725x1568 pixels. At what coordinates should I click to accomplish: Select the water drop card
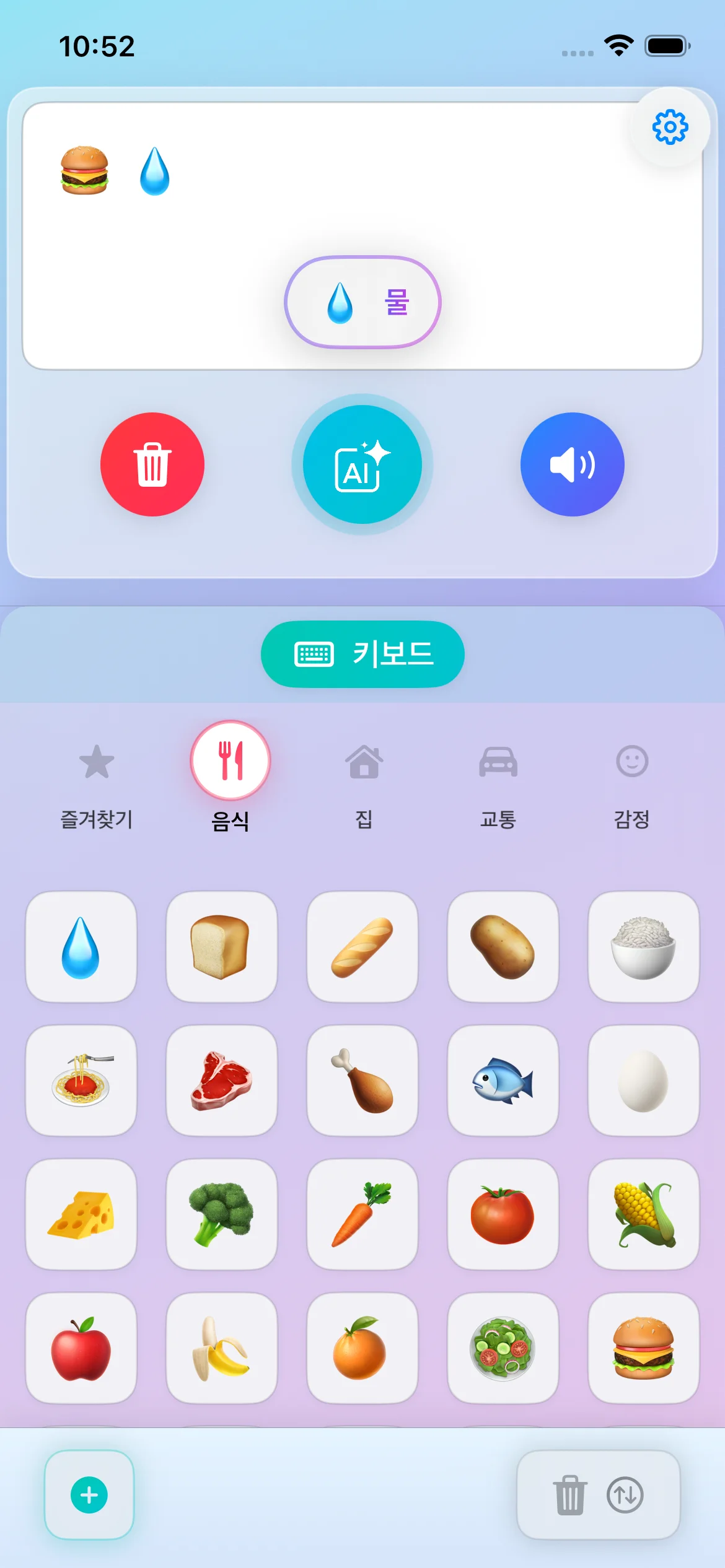(81, 947)
